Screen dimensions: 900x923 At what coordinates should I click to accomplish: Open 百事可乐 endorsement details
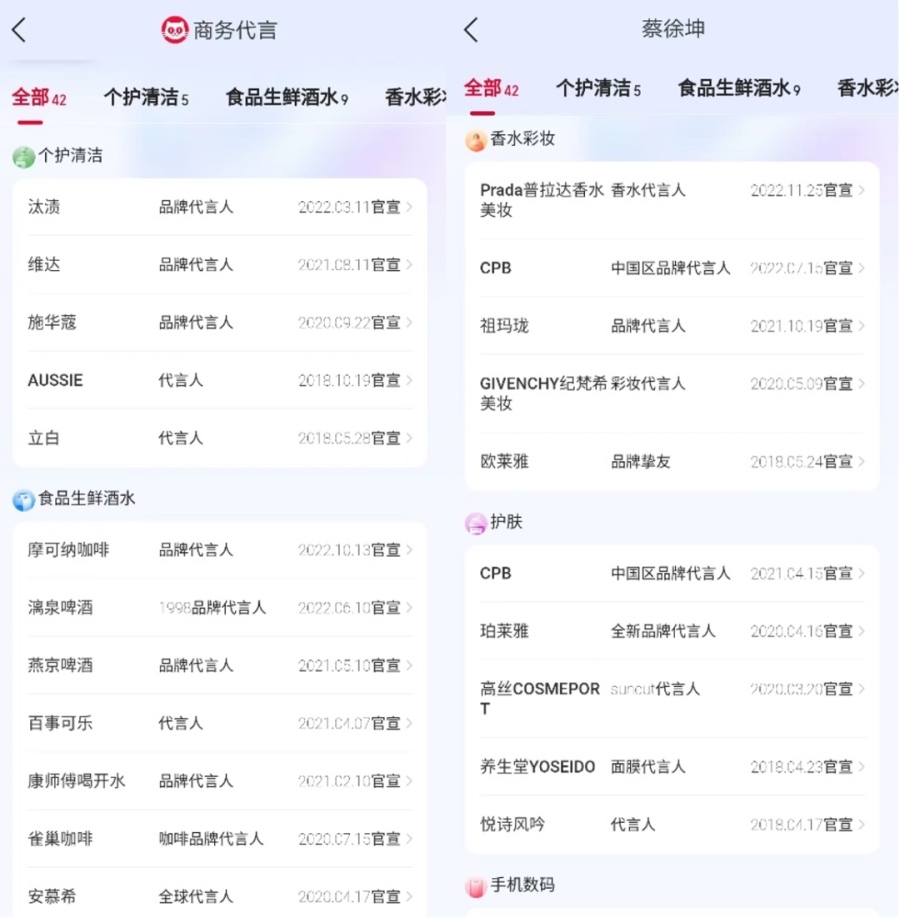[x=219, y=723]
